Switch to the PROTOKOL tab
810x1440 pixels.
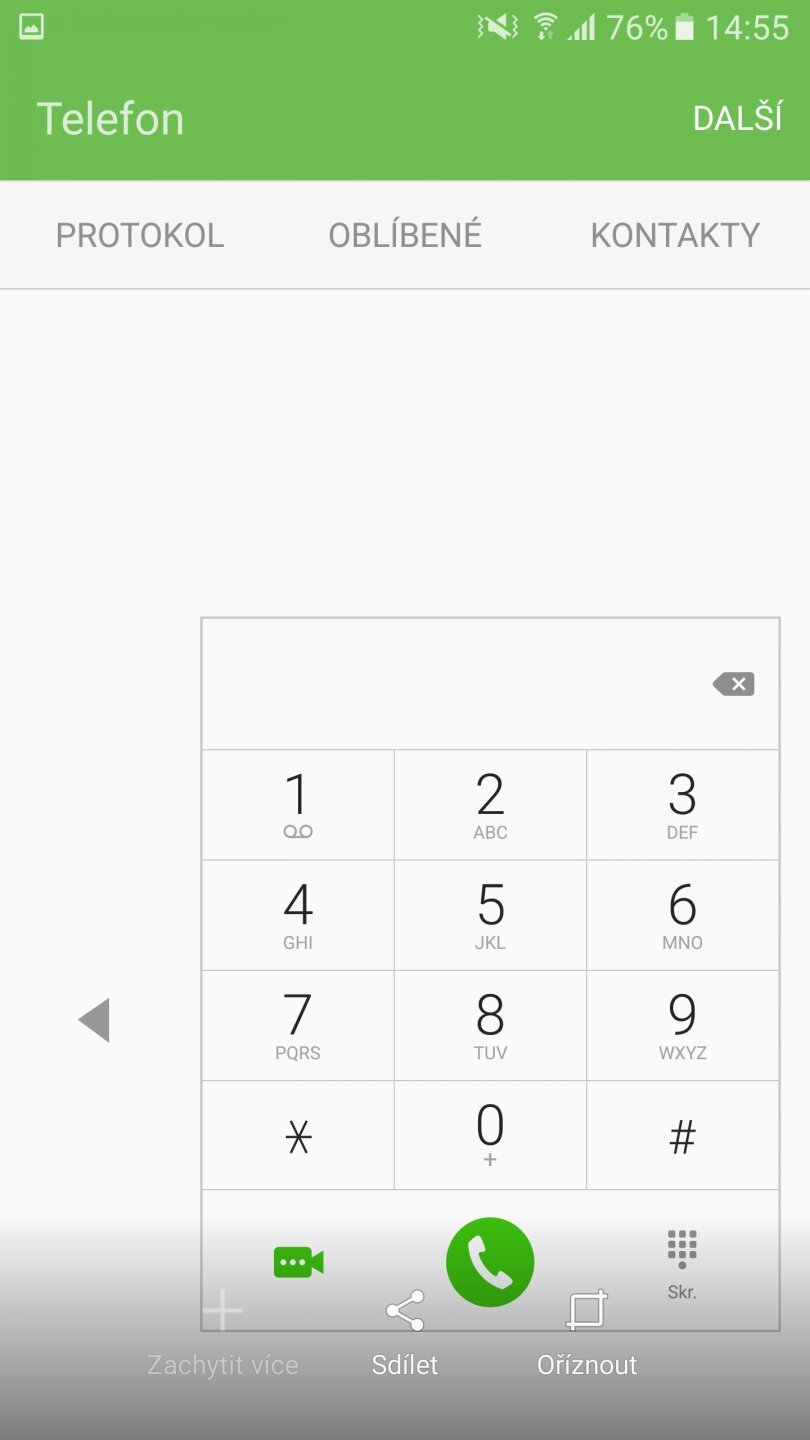140,235
